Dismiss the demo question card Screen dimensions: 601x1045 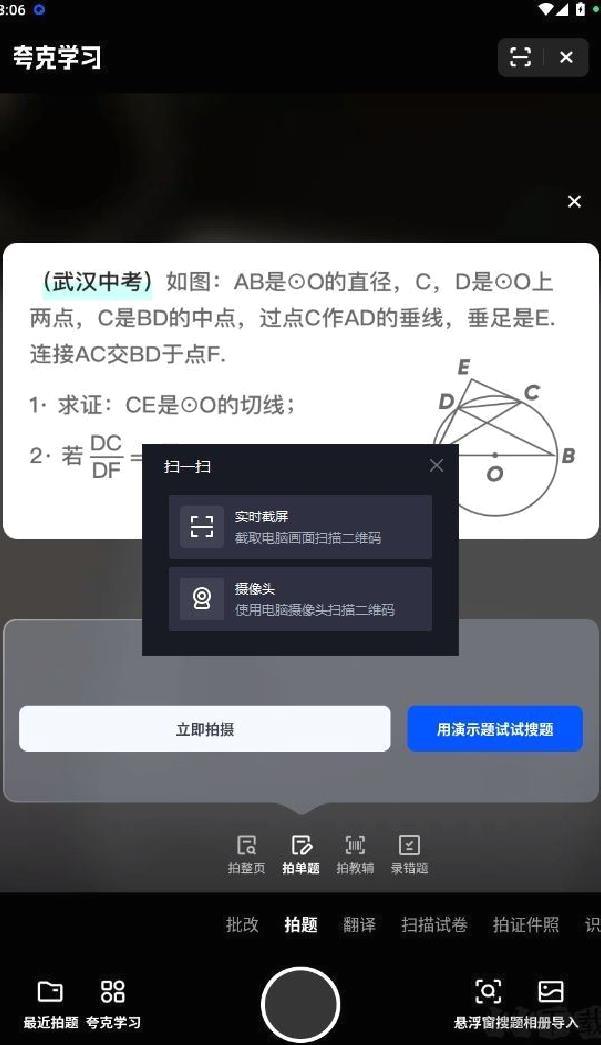(574, 202)
